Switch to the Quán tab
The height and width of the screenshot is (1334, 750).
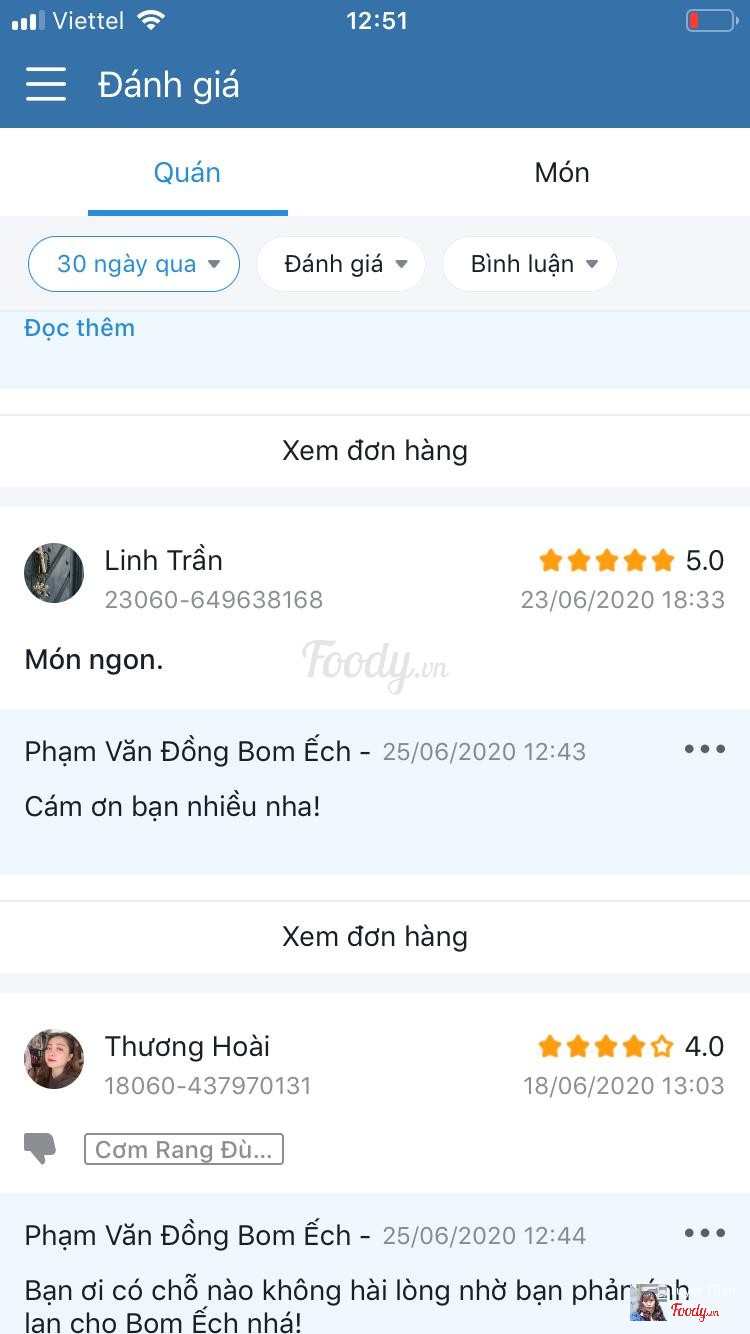[187, 173]
